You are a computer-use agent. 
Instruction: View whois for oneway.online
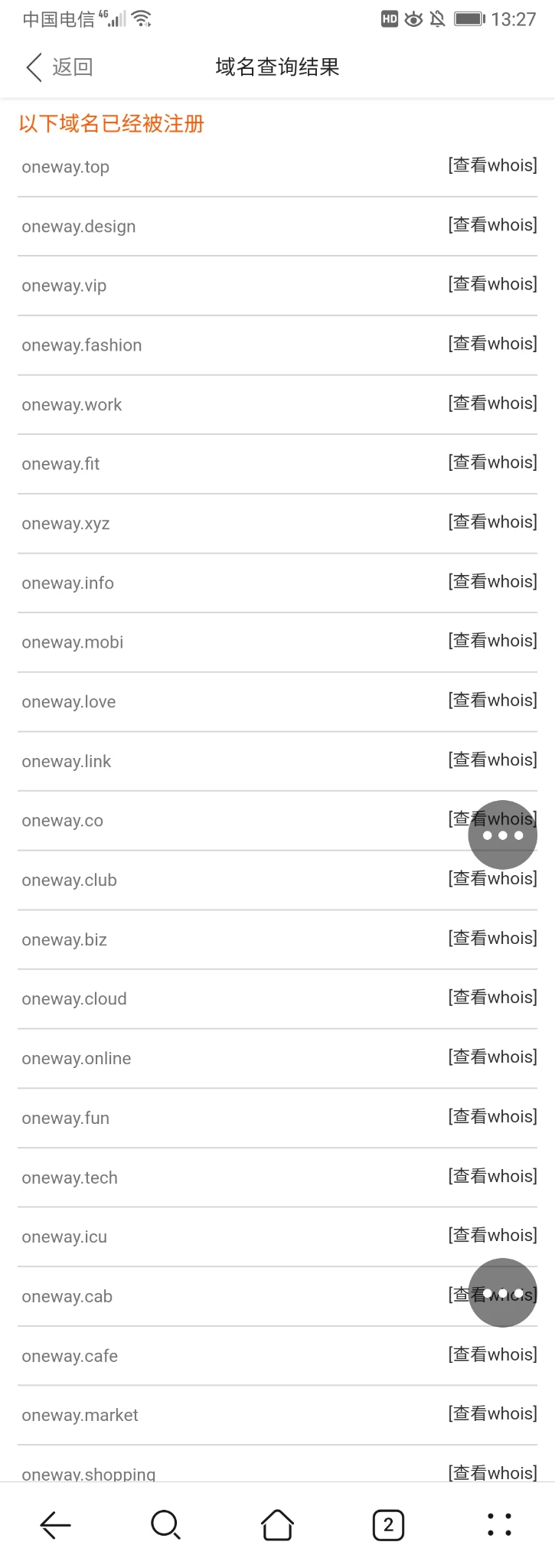(492, 1057)
